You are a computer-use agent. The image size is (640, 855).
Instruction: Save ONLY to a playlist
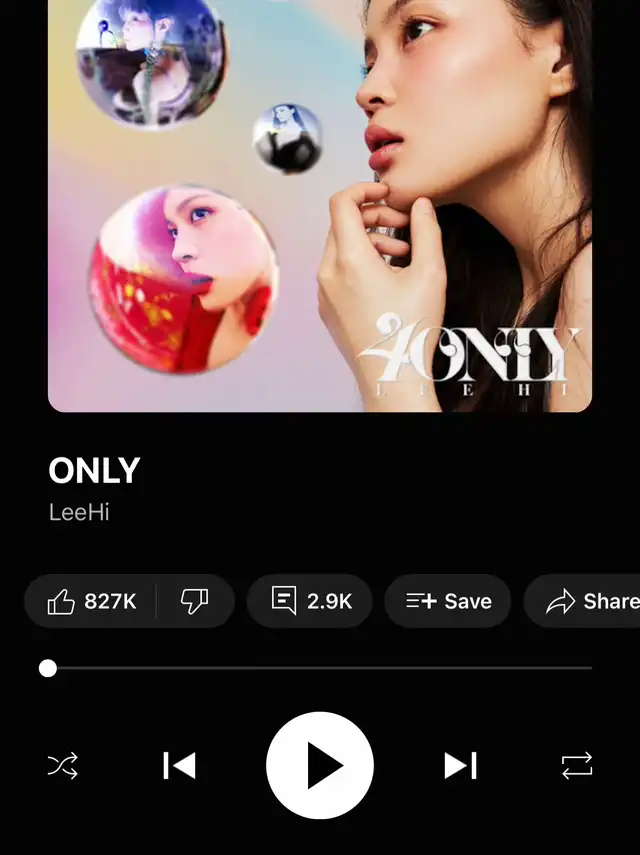point(448,601)
